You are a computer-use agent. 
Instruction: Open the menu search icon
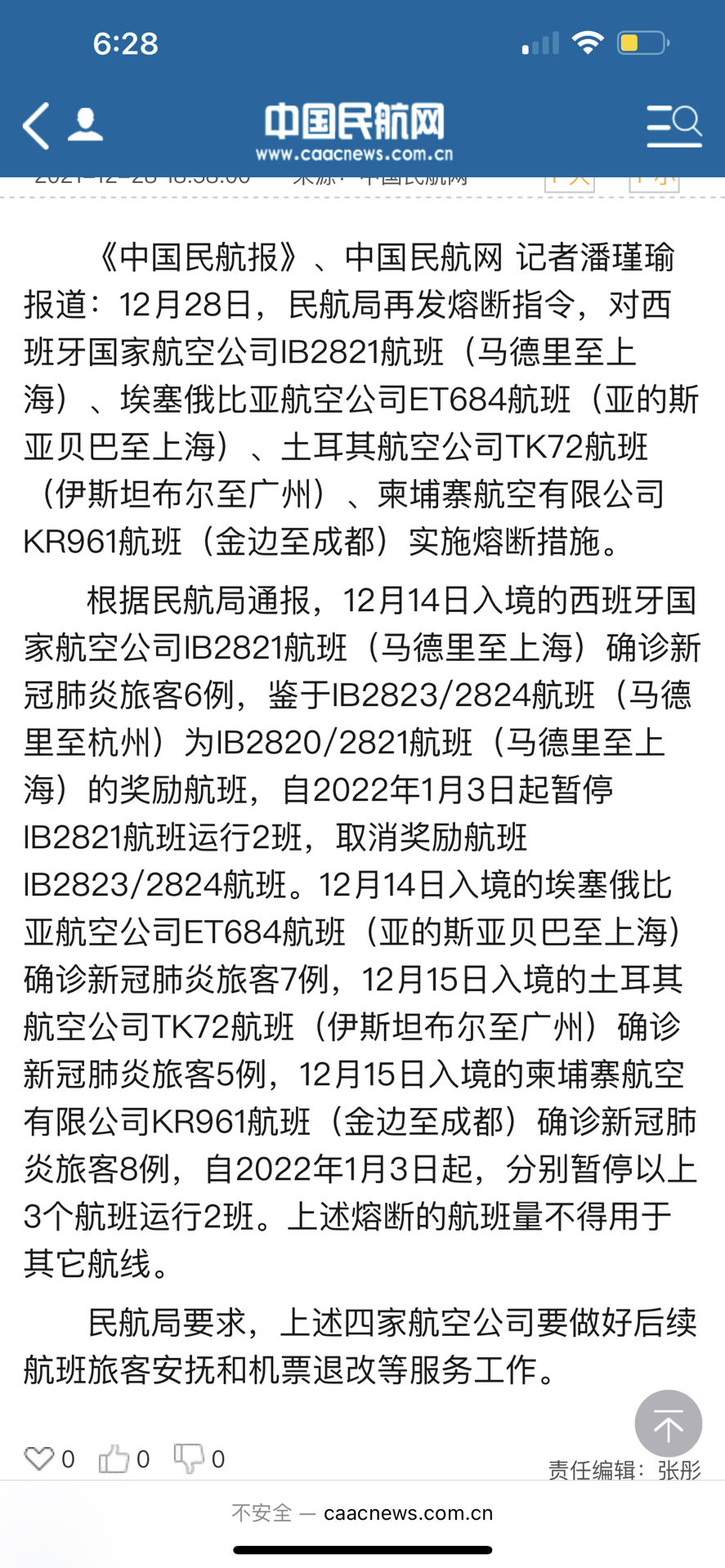674,126
